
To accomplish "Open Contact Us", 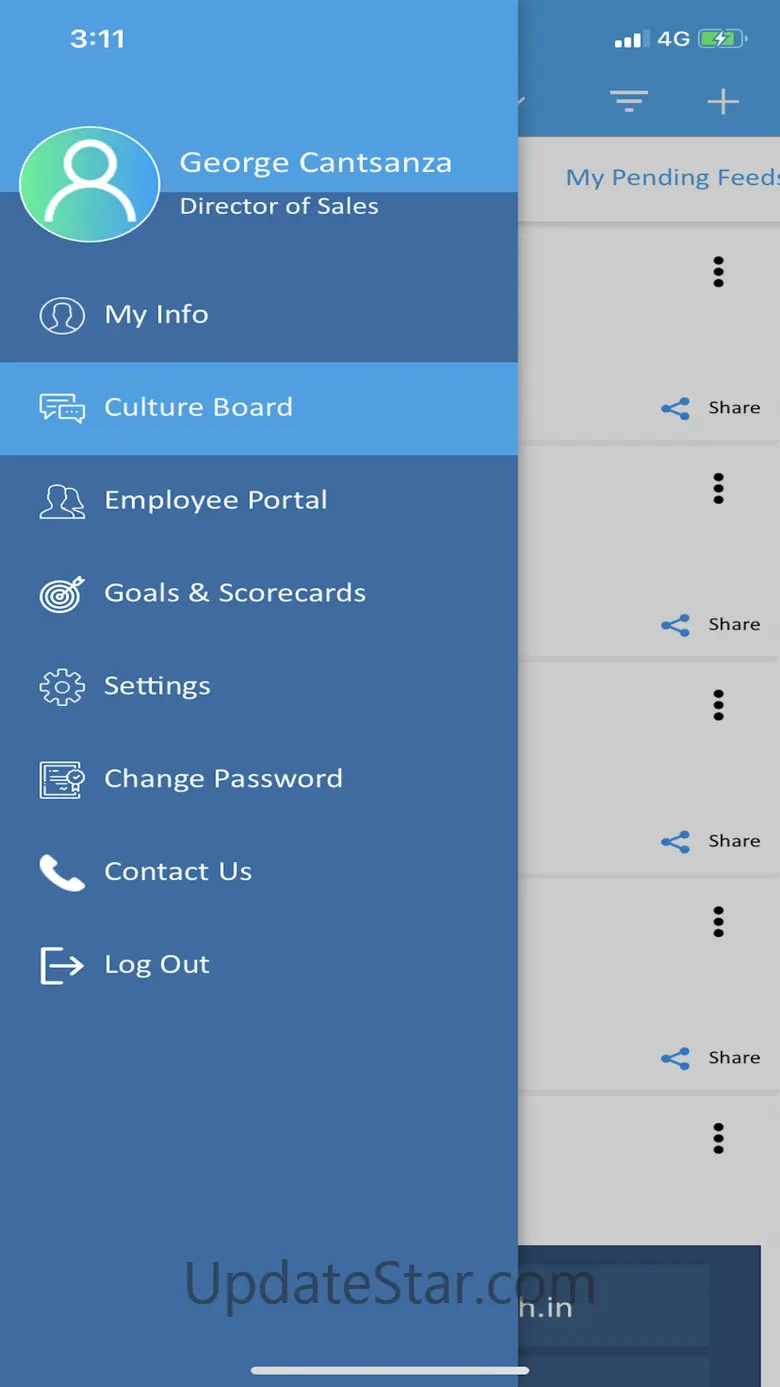I will click(259, 873).
